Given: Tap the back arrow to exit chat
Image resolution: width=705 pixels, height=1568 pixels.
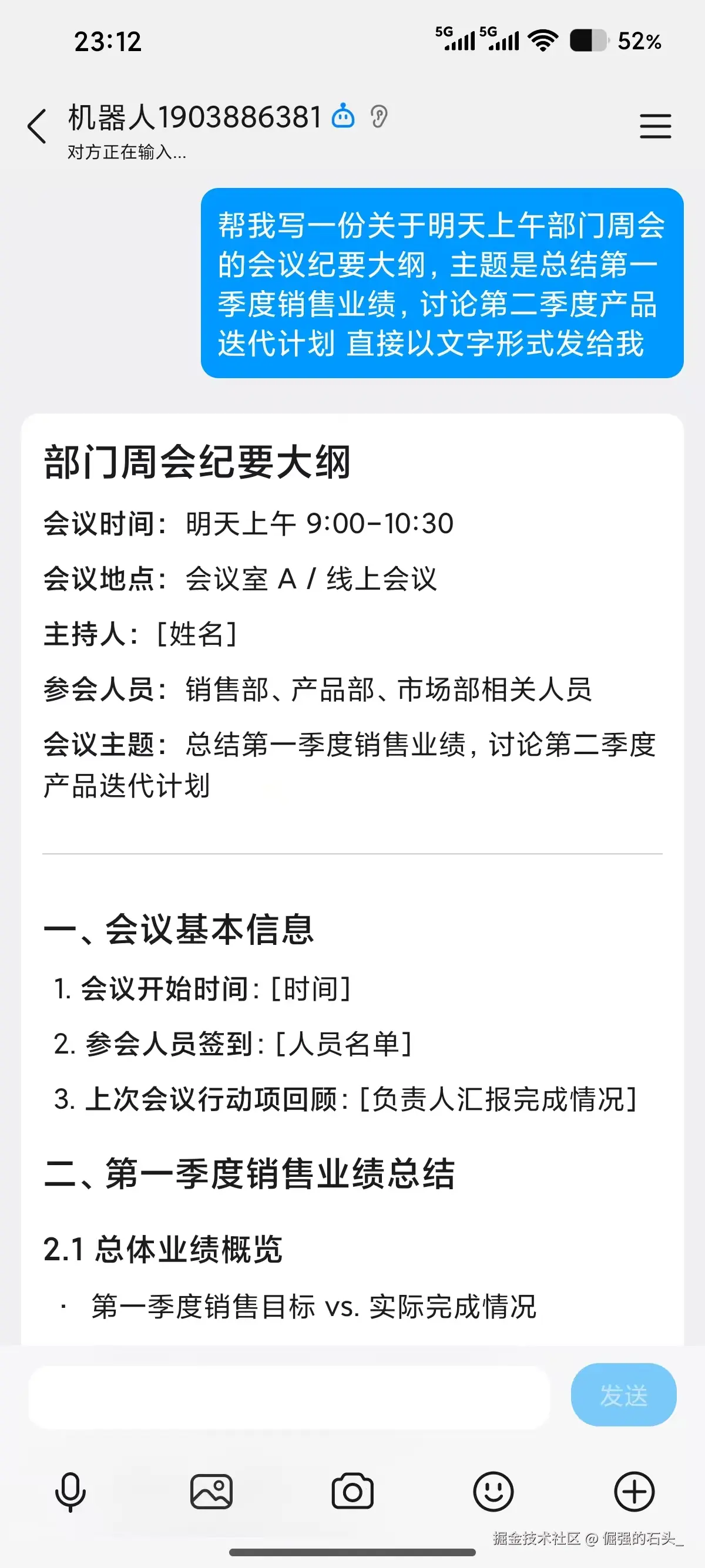Looking at the screenshot, I should [36, 125].
